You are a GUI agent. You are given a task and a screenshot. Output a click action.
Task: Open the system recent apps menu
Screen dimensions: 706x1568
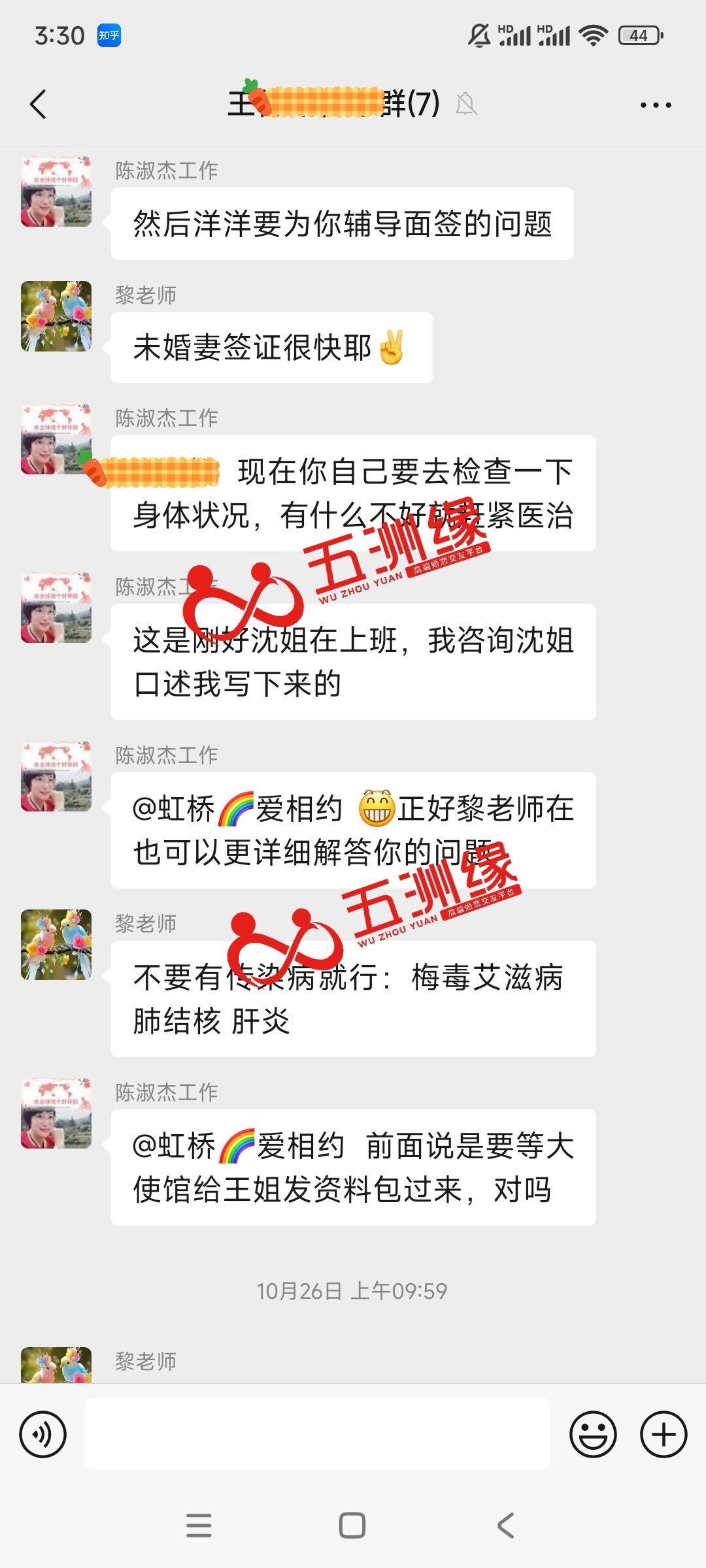[199, 1526]
